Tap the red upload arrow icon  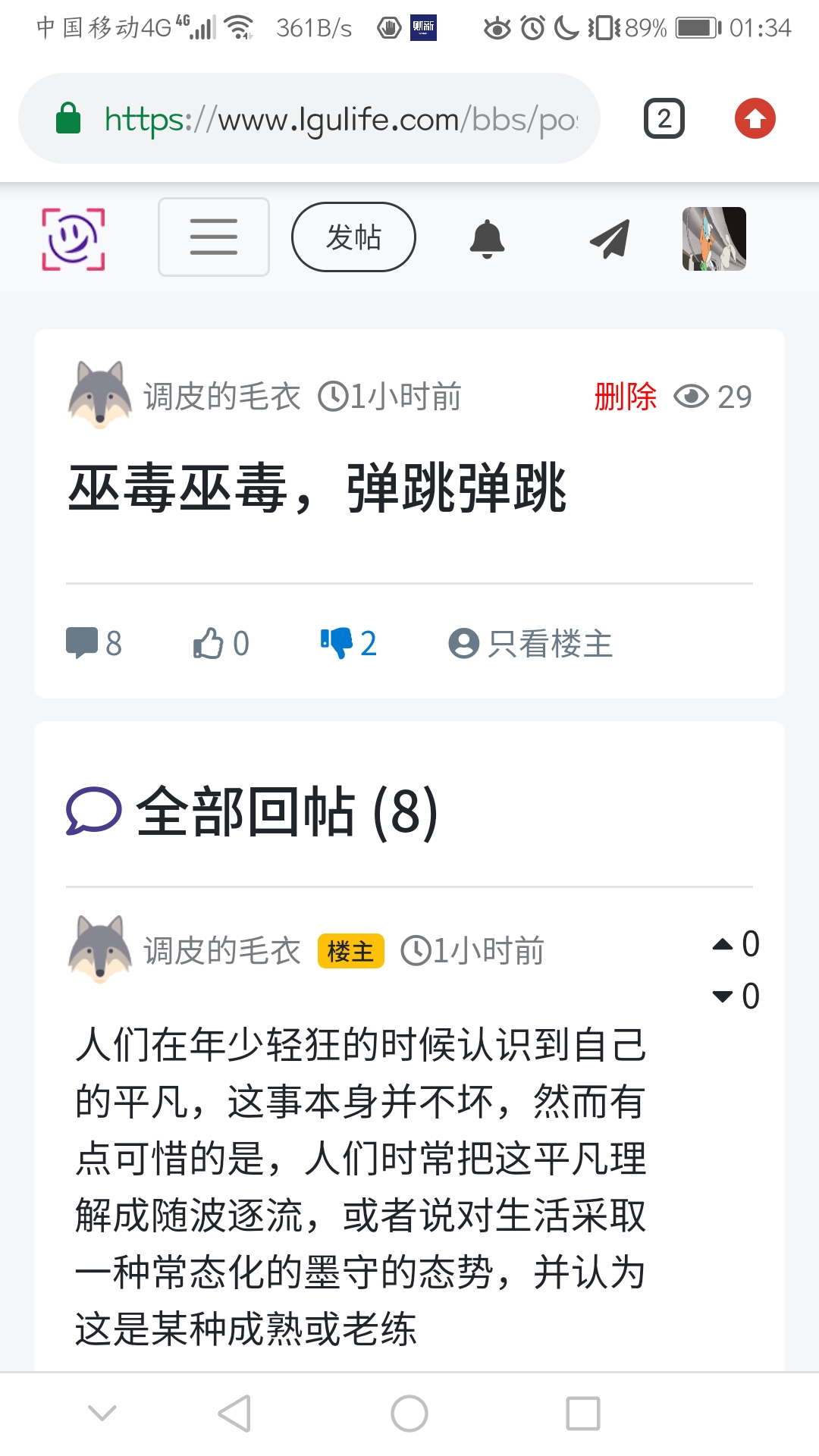[x=755, y=119]
